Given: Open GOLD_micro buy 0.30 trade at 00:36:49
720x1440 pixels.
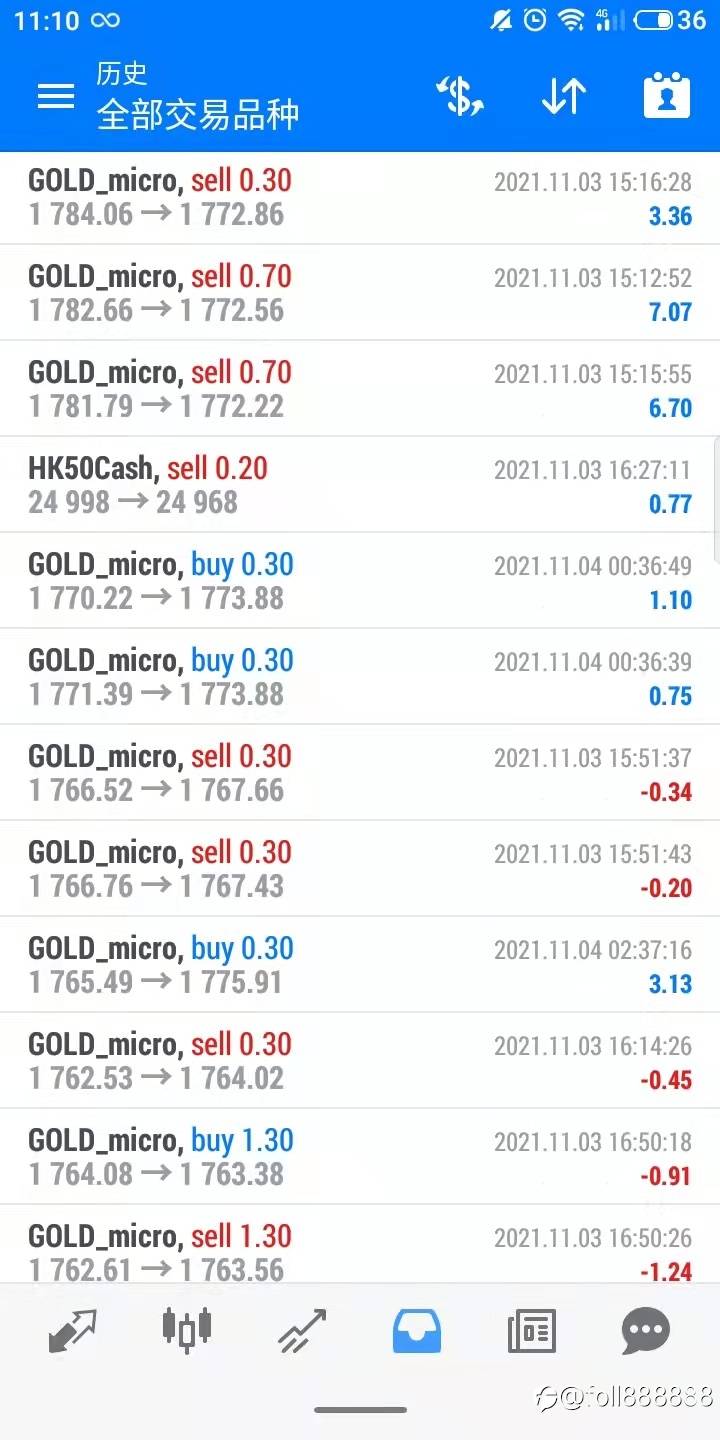Looking at the screenshot, I should 360,581.
